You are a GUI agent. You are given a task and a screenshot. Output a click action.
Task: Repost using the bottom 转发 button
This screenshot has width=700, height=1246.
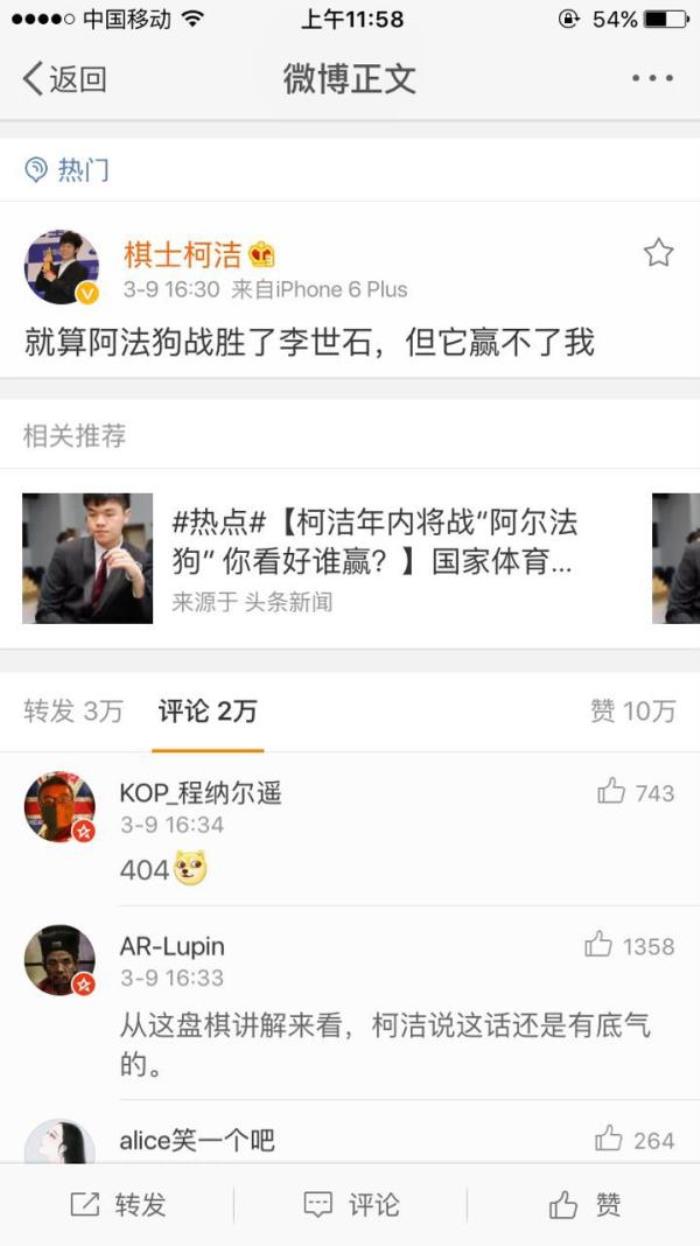[118, 1205]
